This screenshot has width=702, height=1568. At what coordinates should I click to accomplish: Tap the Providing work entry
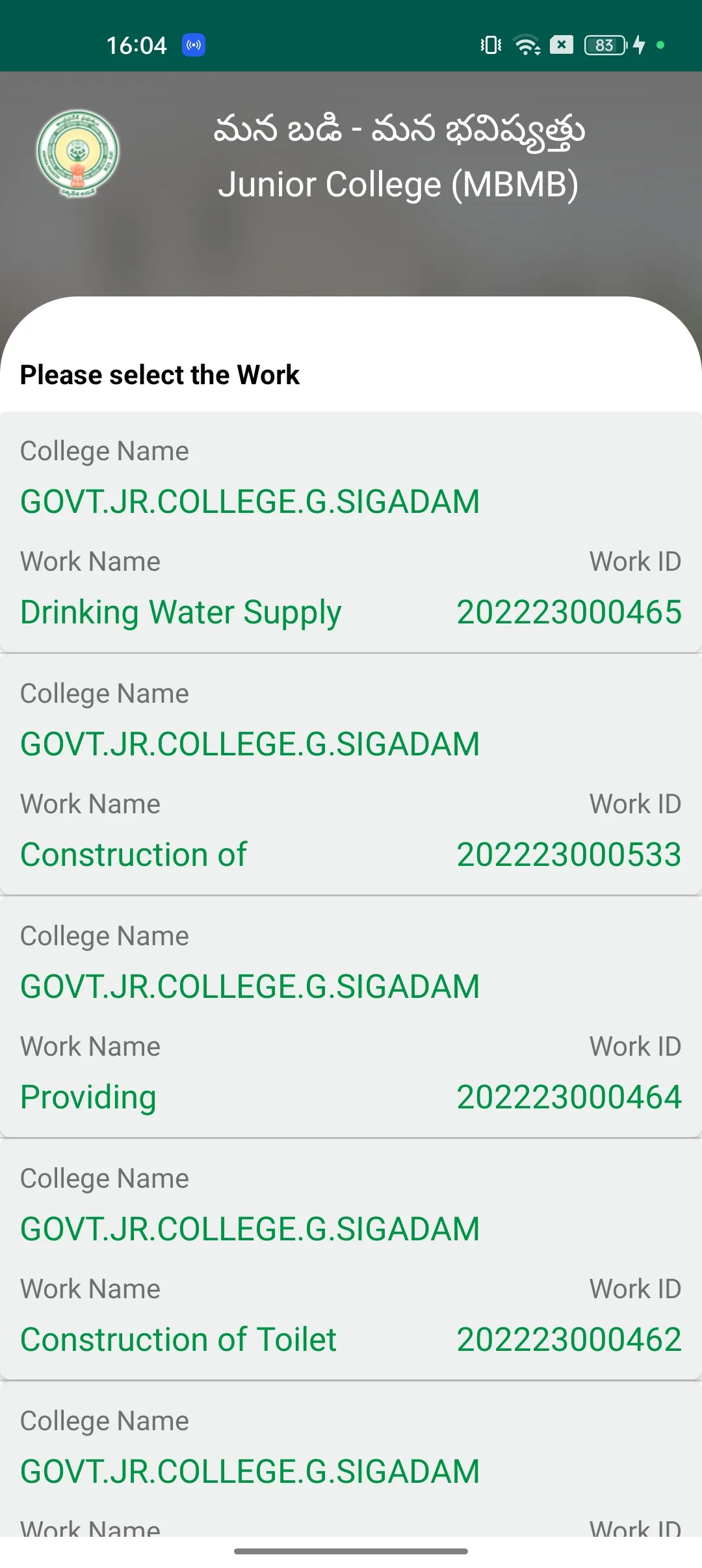coord(88,1097)
